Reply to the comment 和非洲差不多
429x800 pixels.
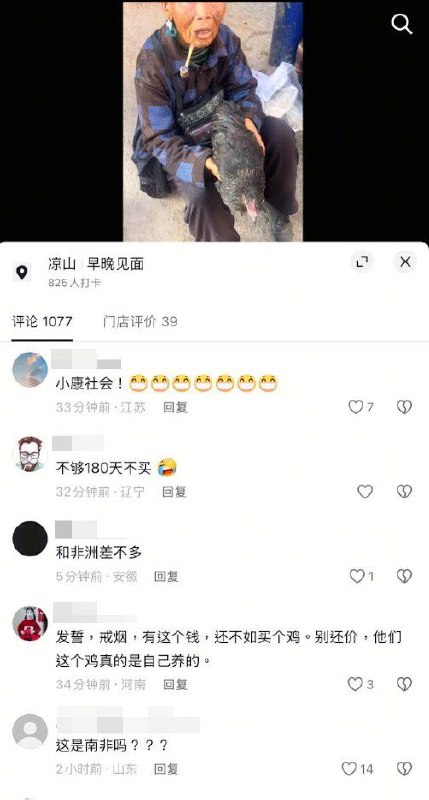(x=166, y=577)
